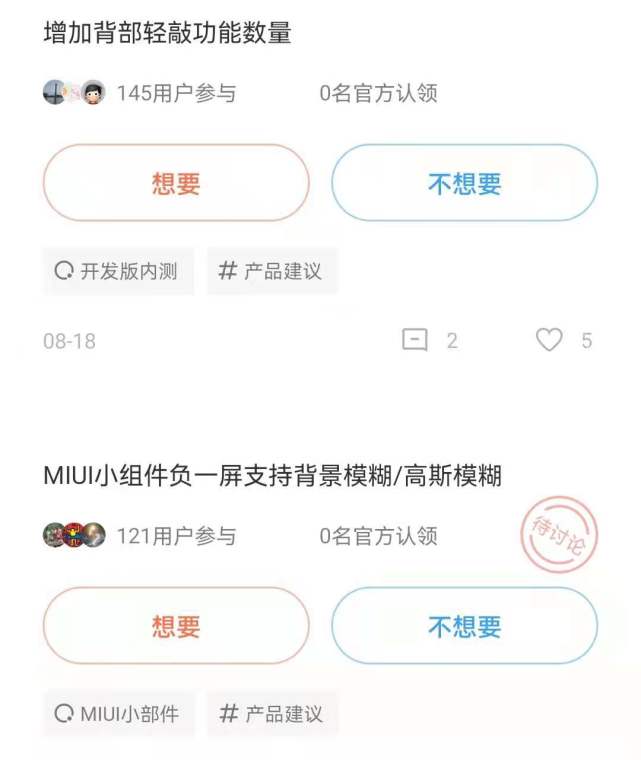Open 产品建议 tag under 增加背部轻敲功能数量
641x760 pixels.
272,271
